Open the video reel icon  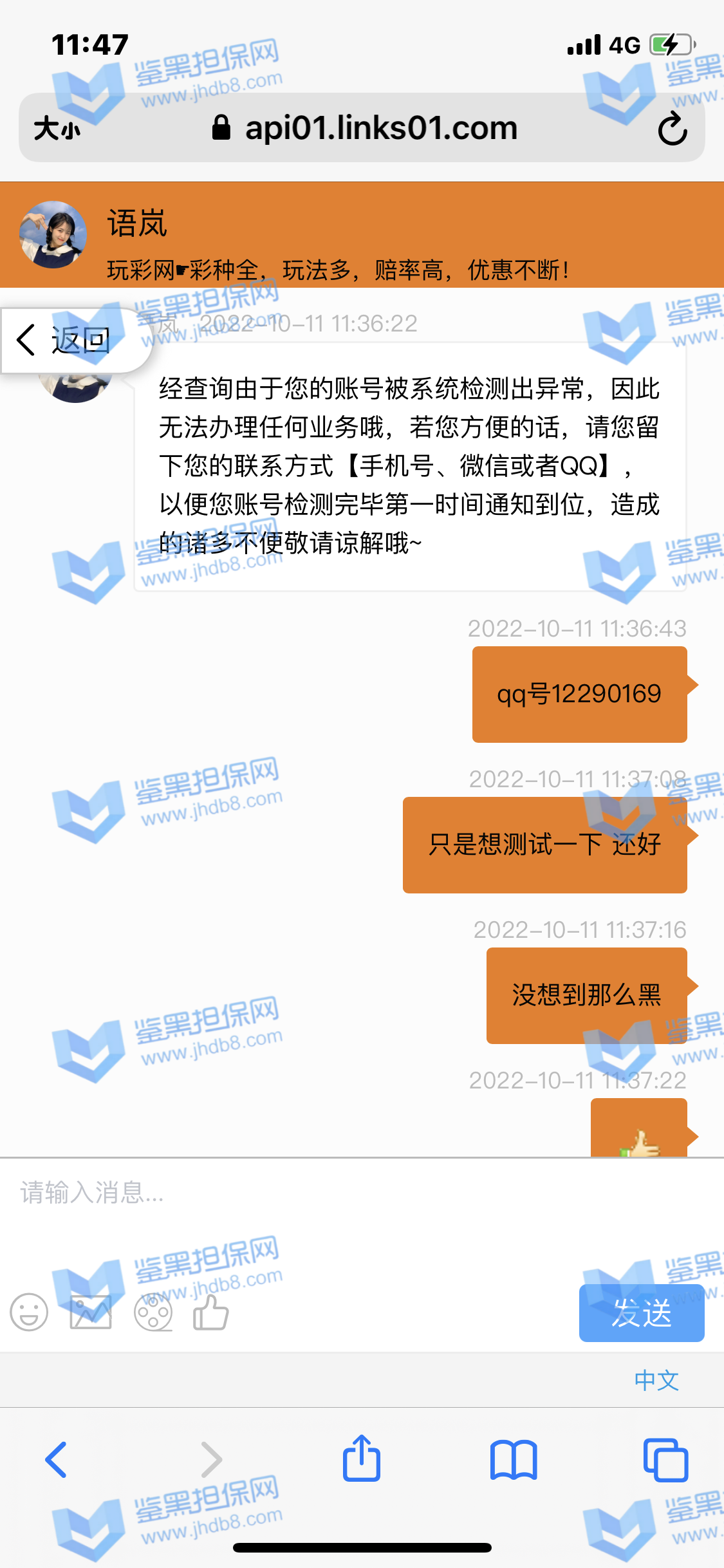click(153, 1312)
